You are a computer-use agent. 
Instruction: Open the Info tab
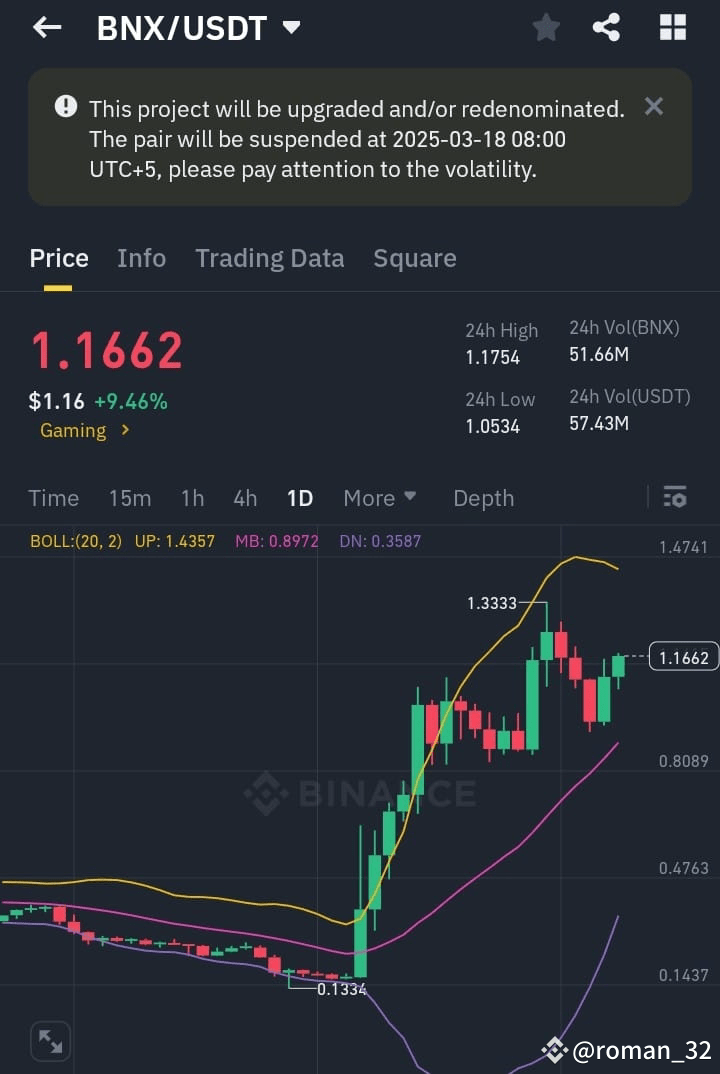tap(141, 258)
